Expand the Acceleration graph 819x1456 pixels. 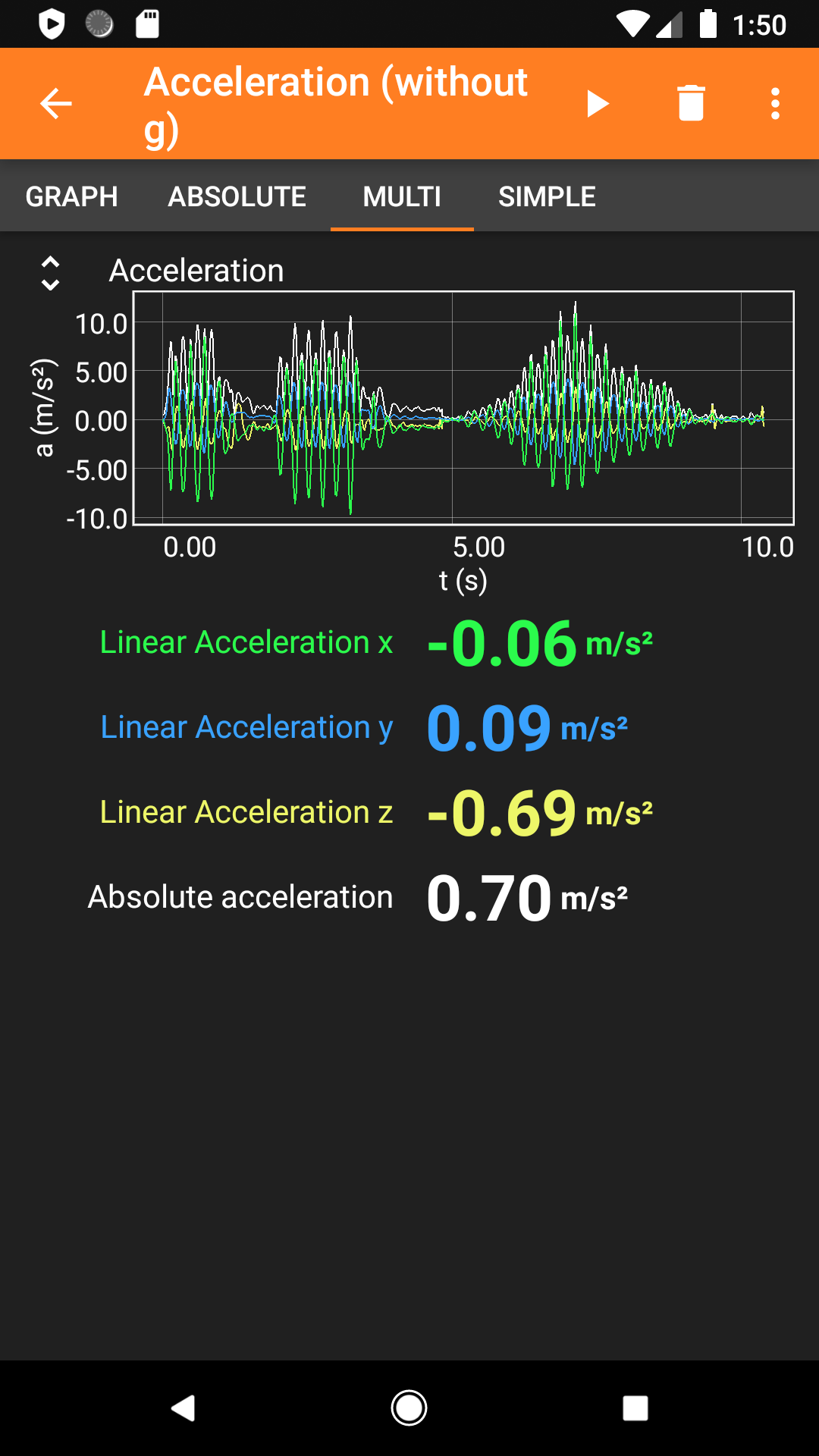(50, 273)
